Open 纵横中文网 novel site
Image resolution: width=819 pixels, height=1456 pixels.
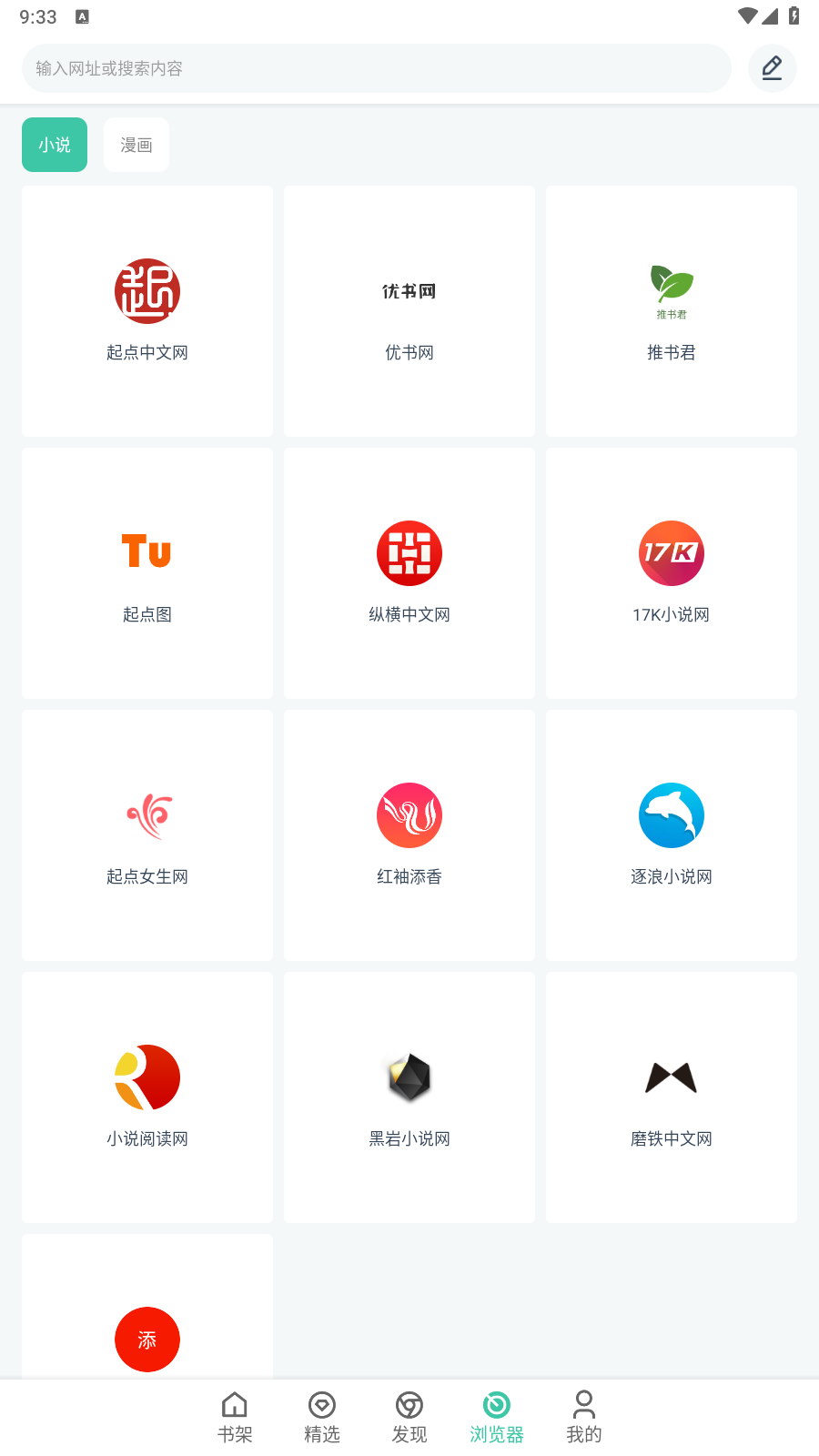pyautogui.click(x=409, y=552)
